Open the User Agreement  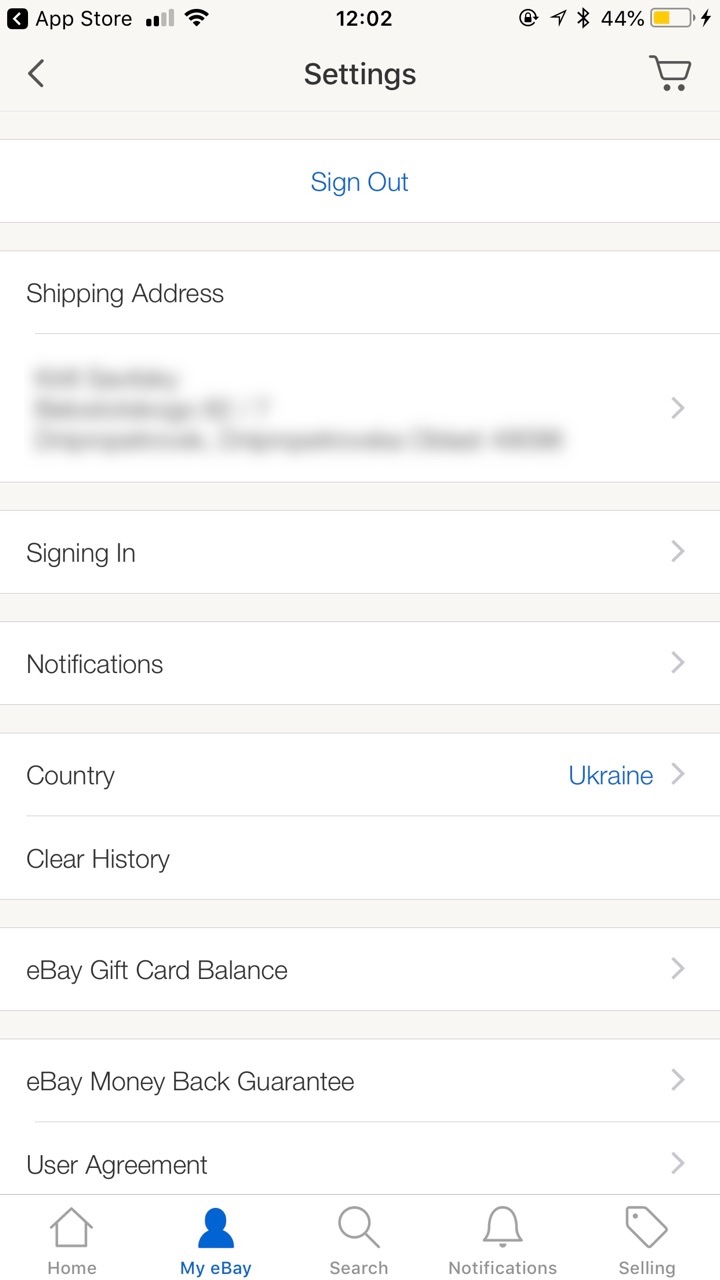[359, 1164]
